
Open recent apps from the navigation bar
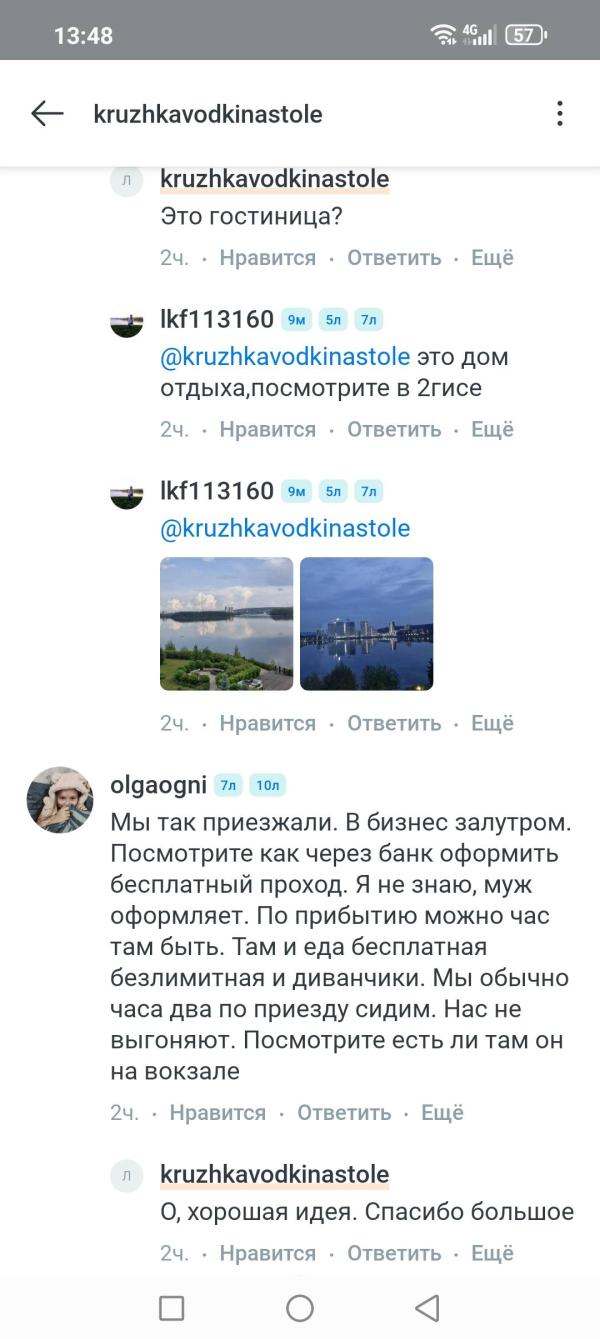pyautogui.click(x=172, y=1308)
